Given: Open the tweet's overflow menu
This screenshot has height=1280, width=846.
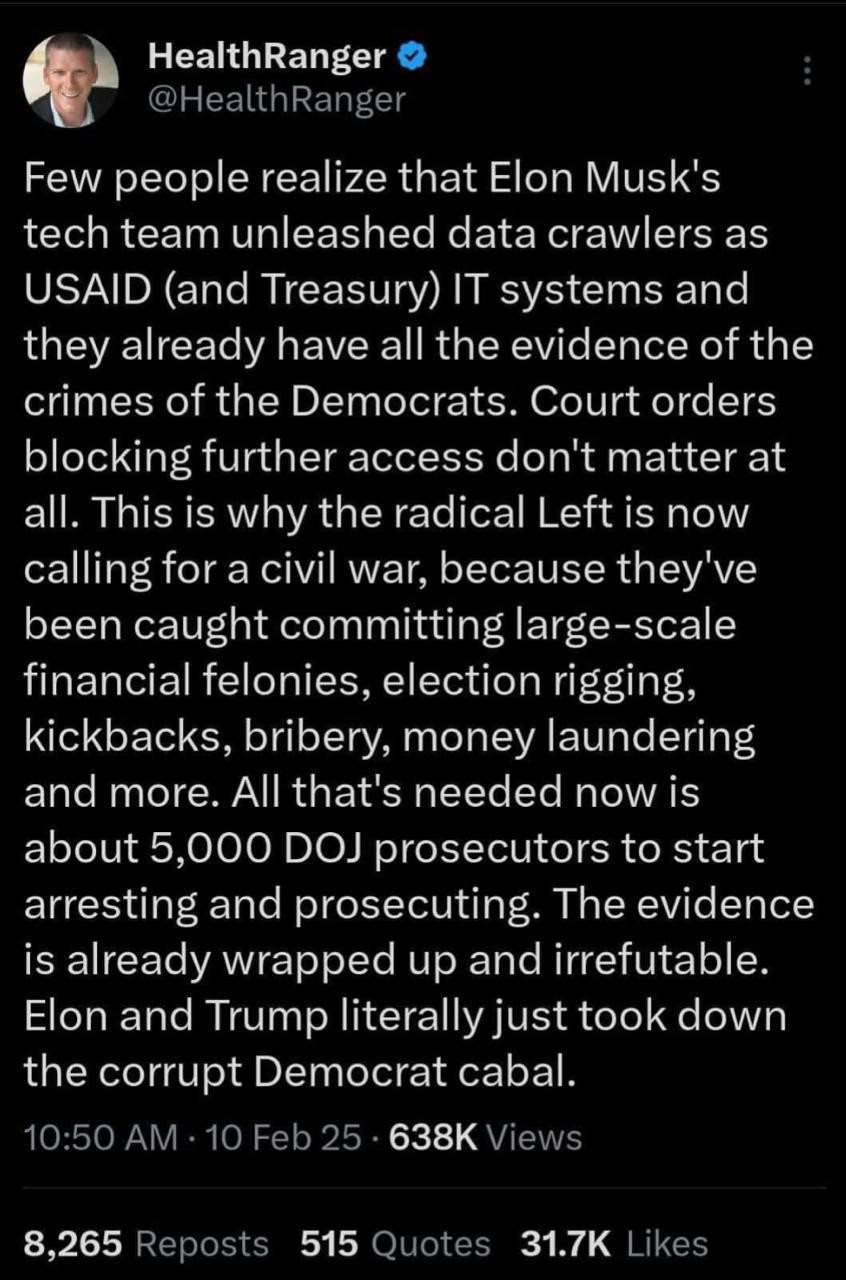Looking at the screenshot, I should coord(809,70).
